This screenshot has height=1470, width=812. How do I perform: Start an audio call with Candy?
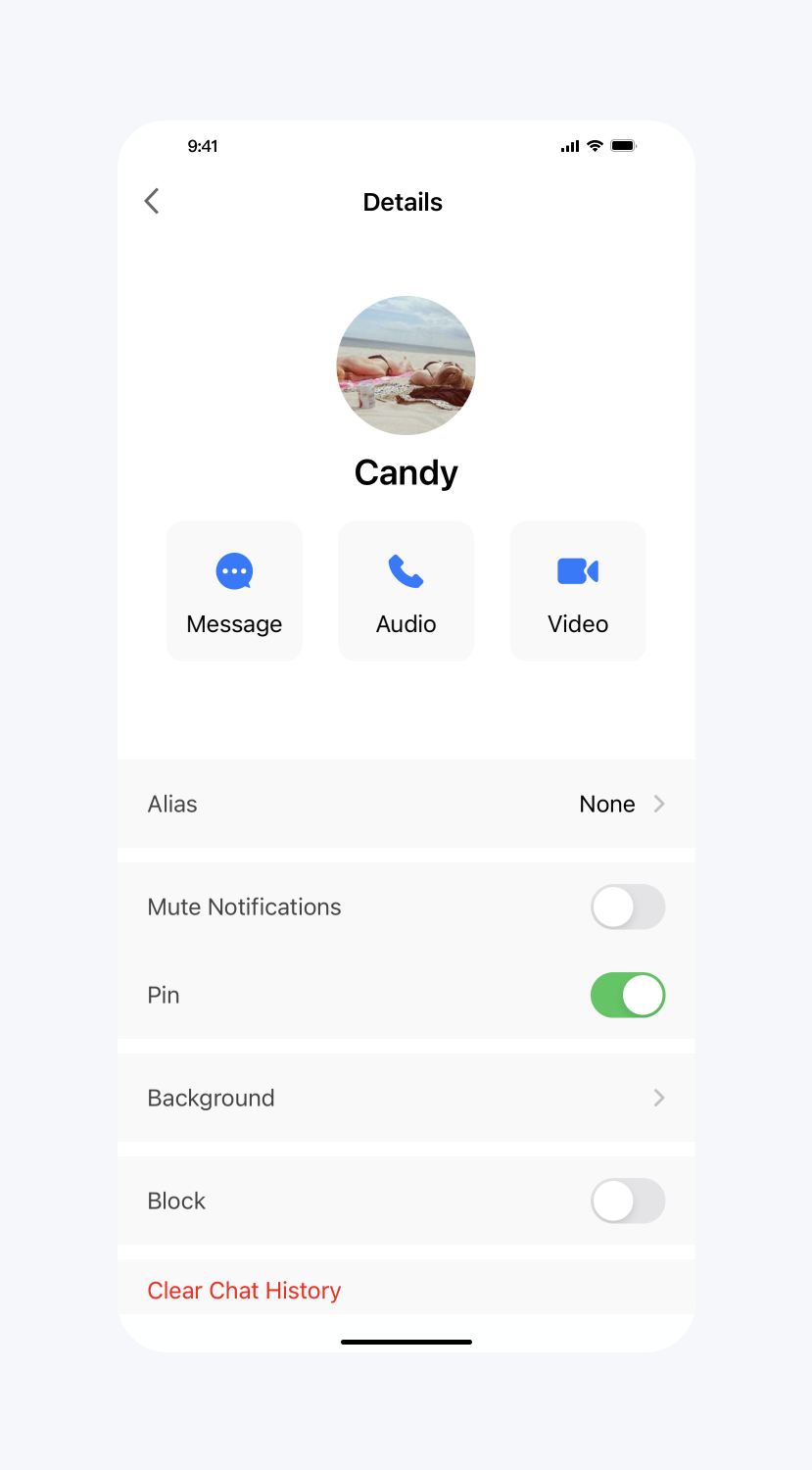click(x=406, y=591)
